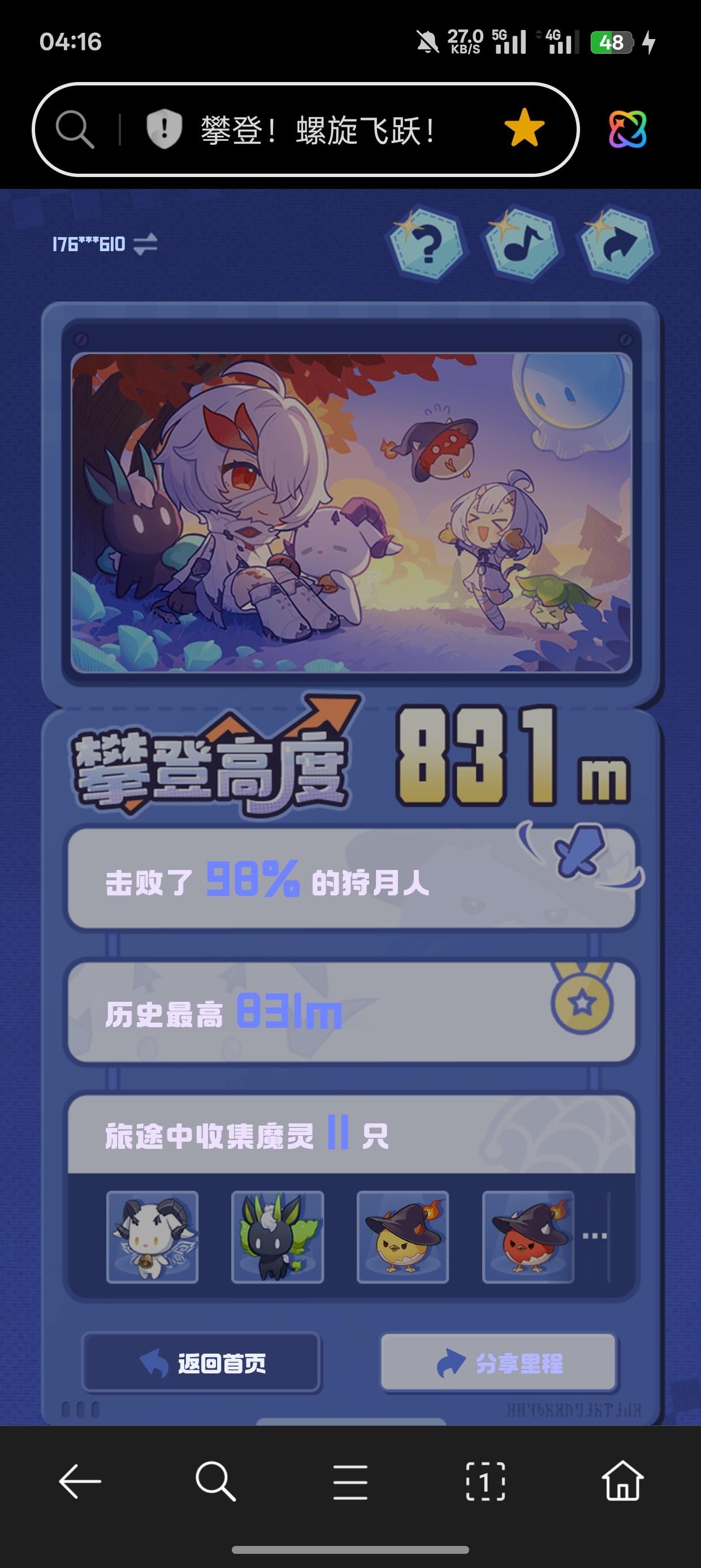Switch account next to 176***610
The width and height of the screenshot is (701, 1568).
(145, 245)
